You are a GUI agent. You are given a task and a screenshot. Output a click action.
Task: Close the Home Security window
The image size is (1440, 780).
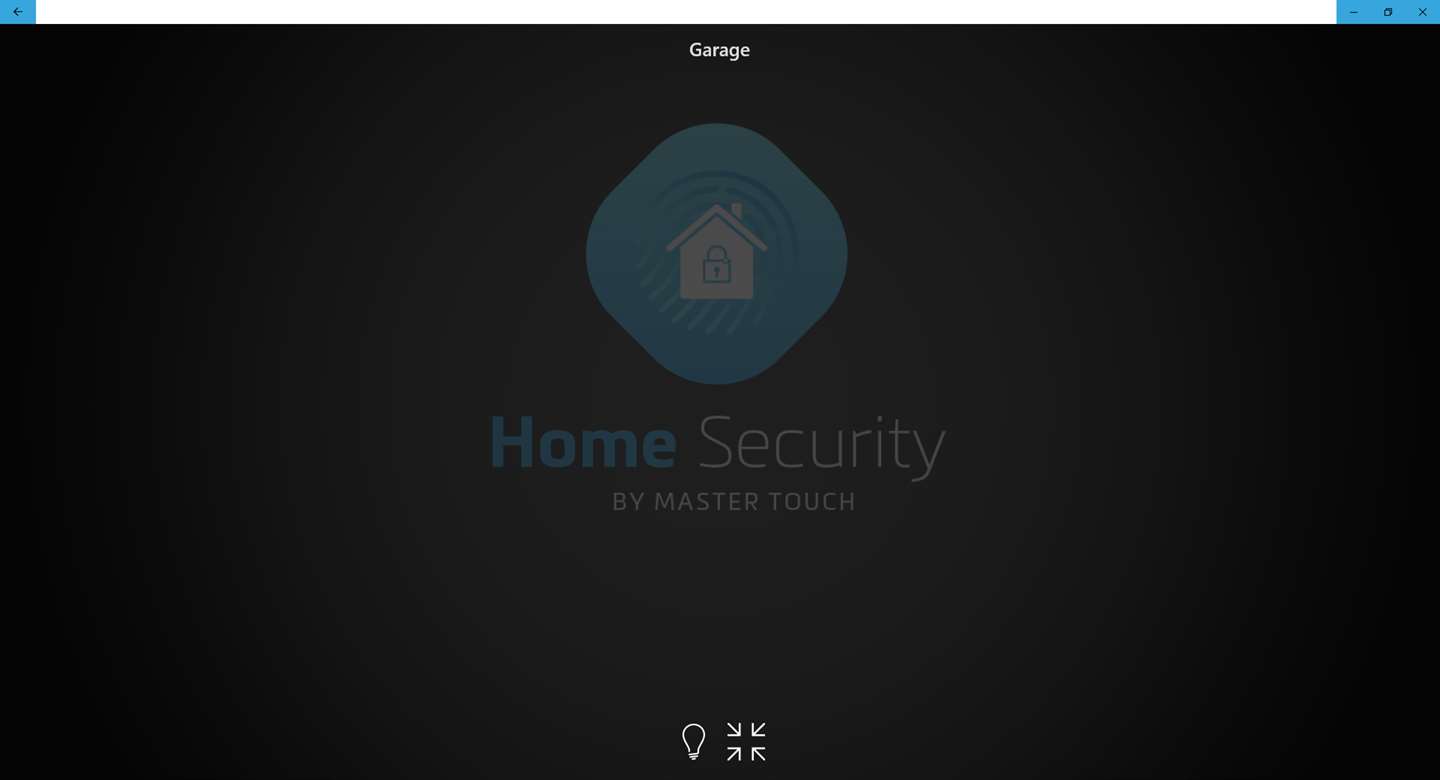(1422, 12)
